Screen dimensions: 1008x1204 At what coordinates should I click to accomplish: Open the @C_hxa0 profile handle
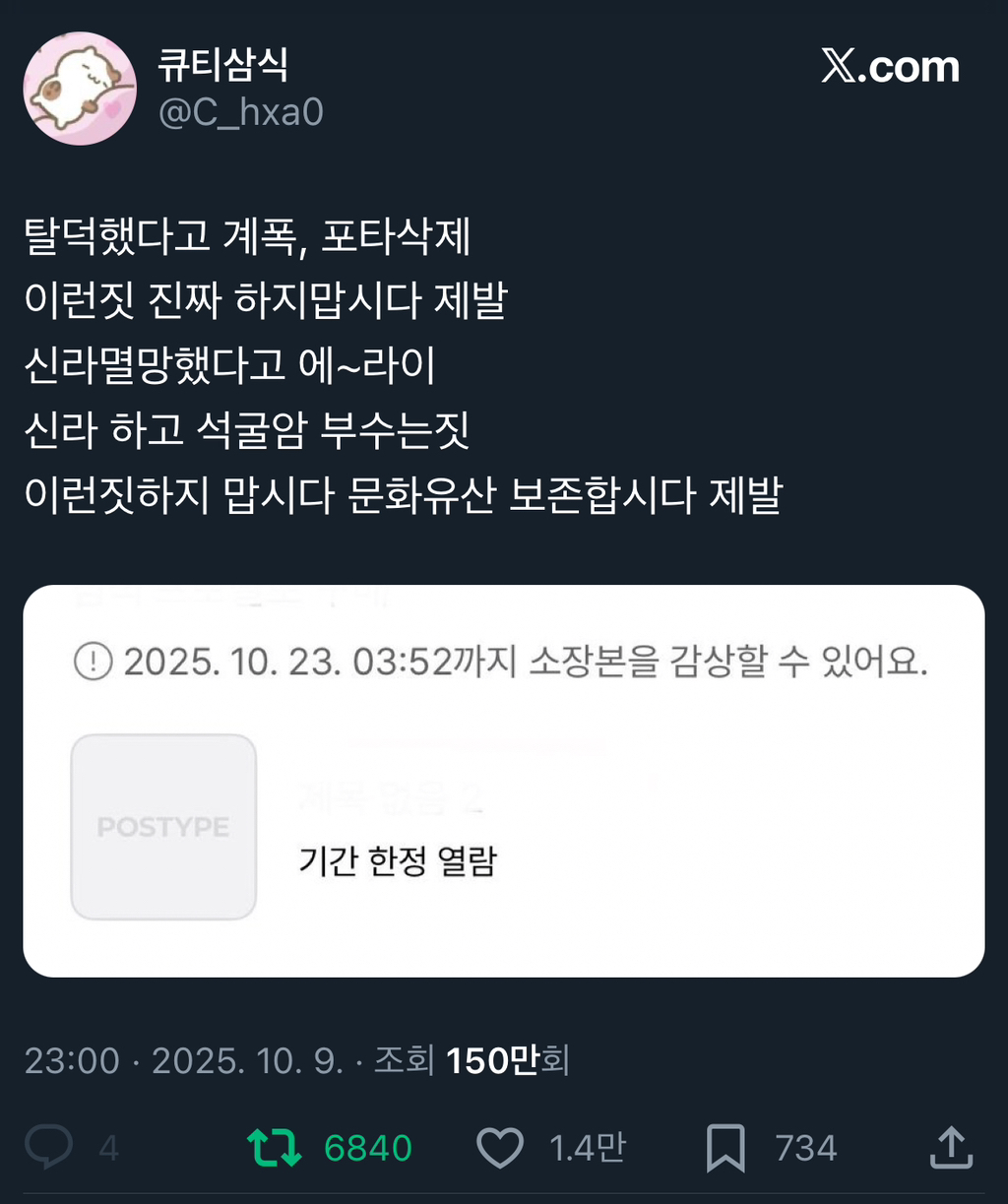click(x=240, y=112)
